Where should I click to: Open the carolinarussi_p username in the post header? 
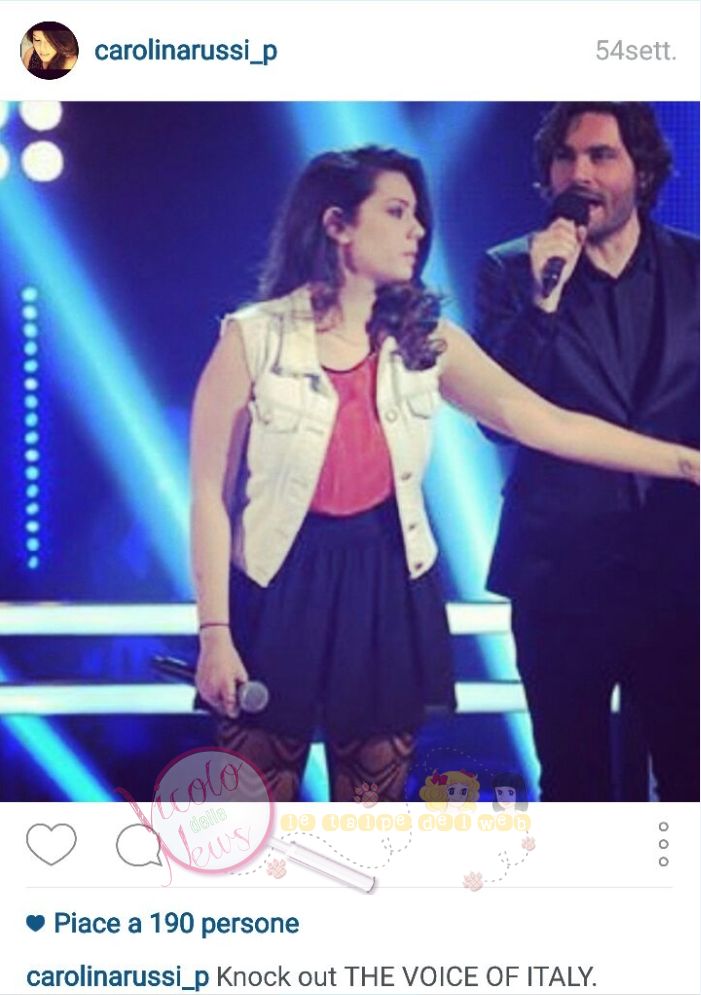pyautogui.click(x=185, y=51)
